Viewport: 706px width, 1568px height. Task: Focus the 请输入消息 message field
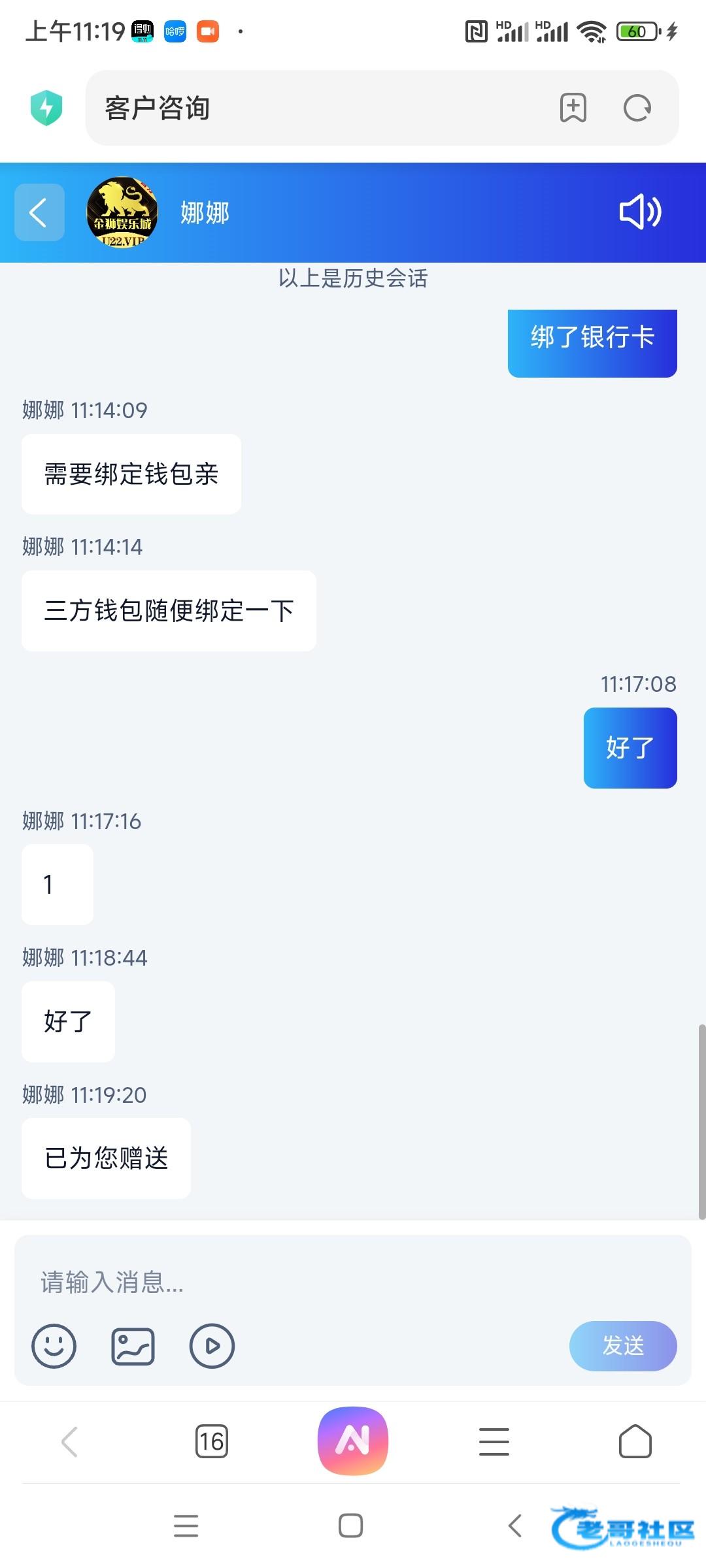[353, 1282]
